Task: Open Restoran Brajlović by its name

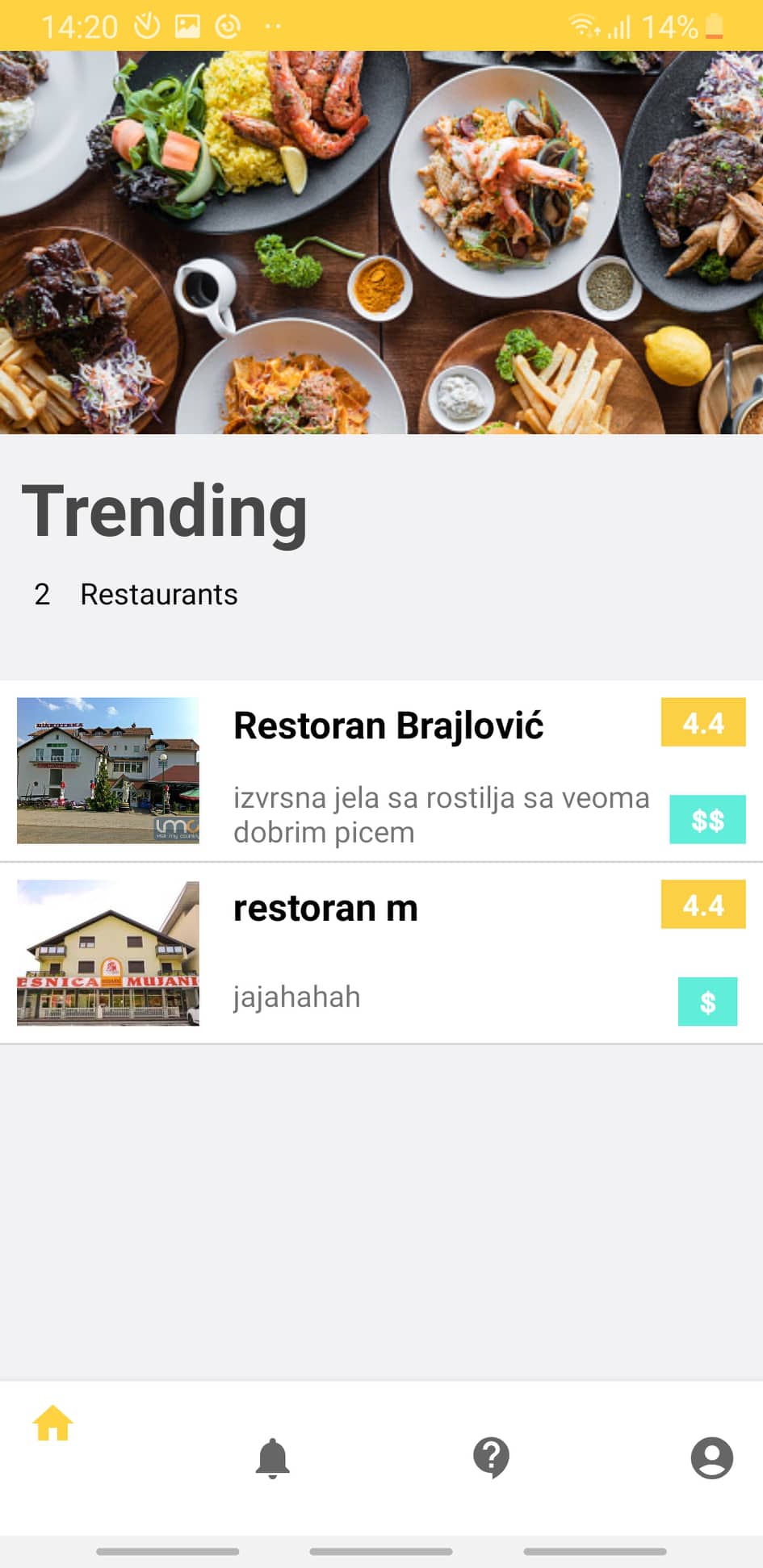Action: tap(388, 725)
